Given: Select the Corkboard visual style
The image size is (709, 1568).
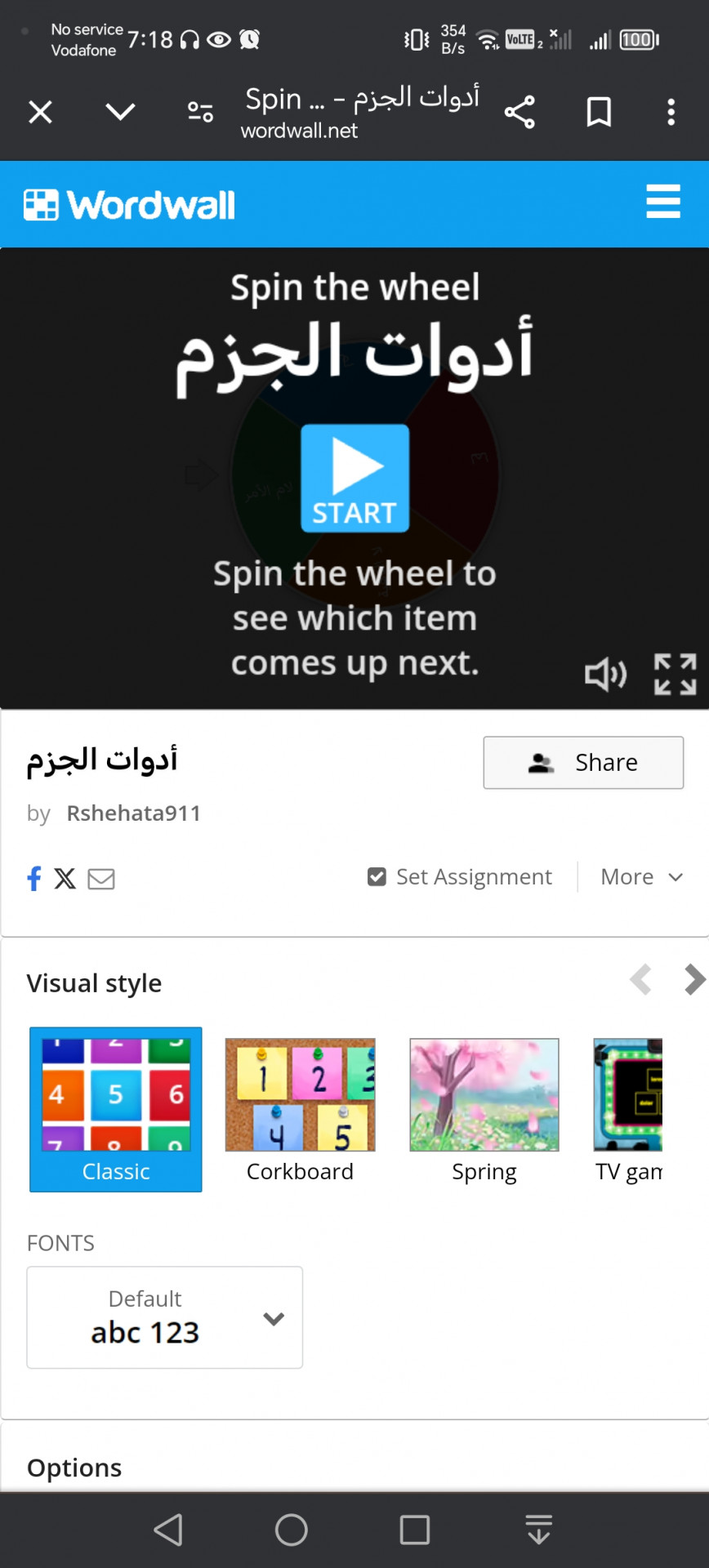Looking at the screenshot, I should [300, 1110].
